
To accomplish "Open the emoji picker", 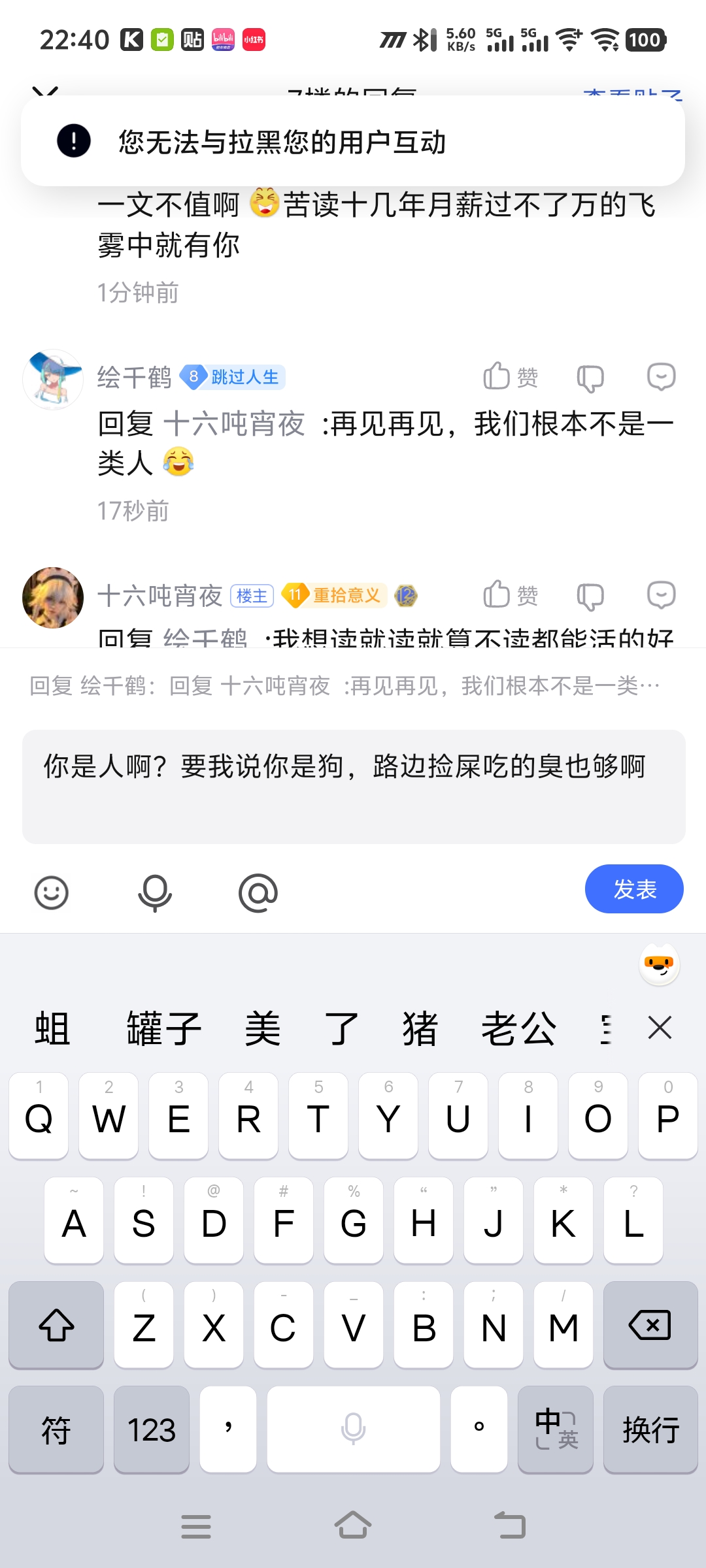I will coord(51,892).
